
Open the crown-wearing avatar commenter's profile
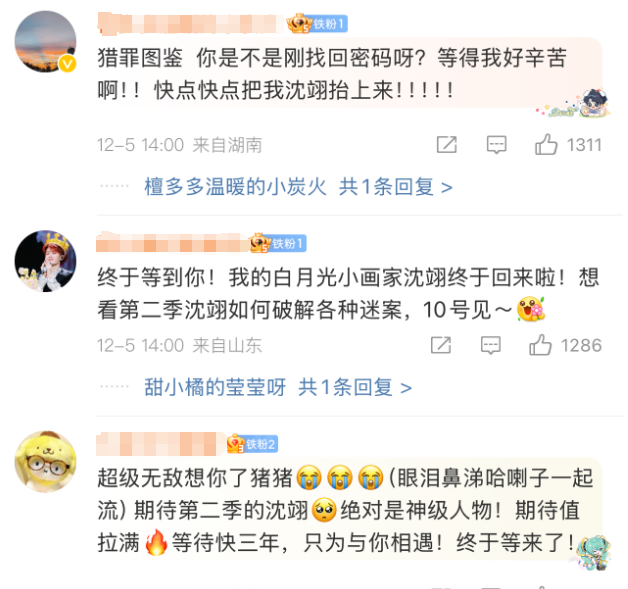coord(46,262)
